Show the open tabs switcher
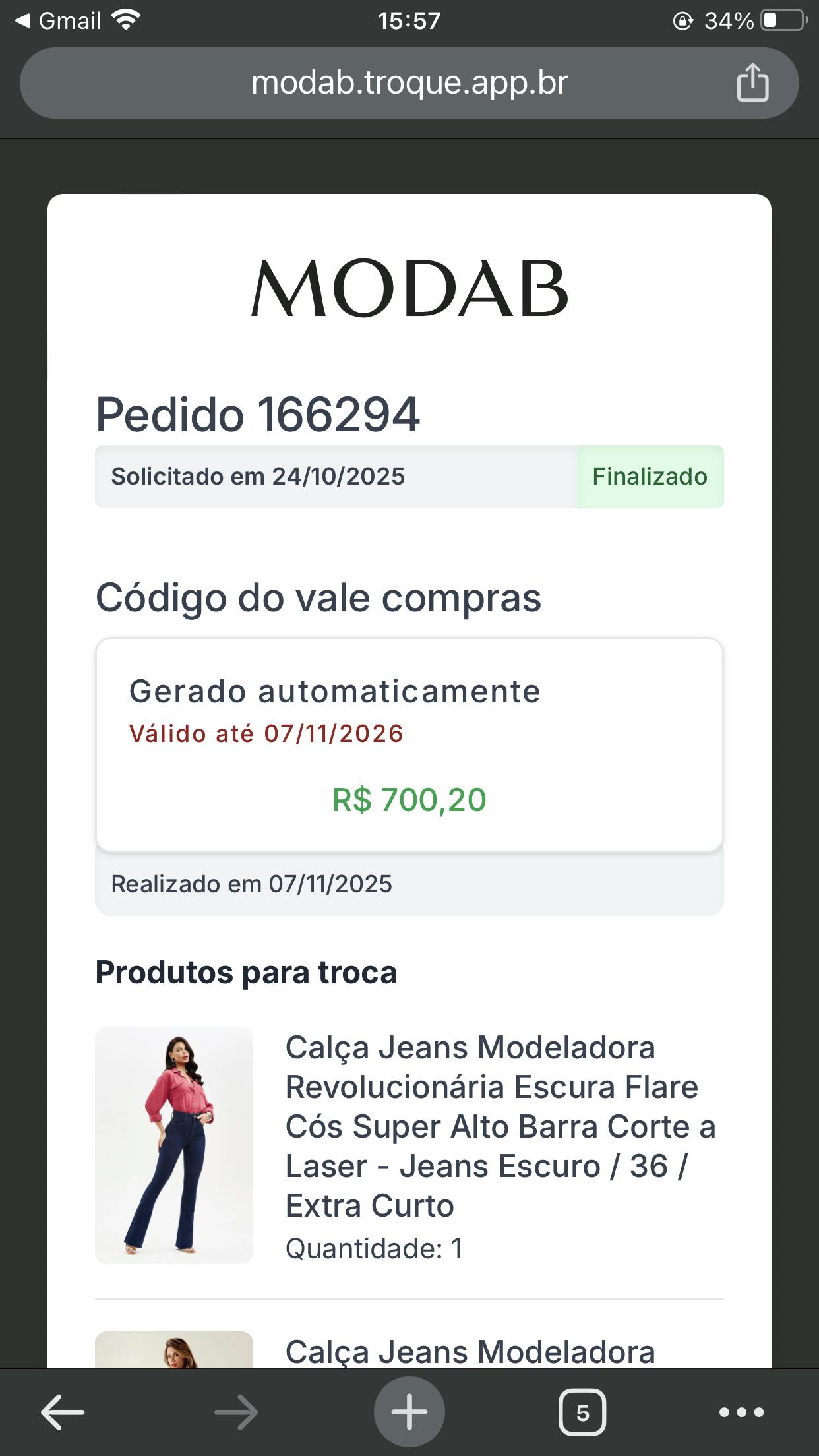This screenshot has width=819, height=1456. click(582, 1412)
